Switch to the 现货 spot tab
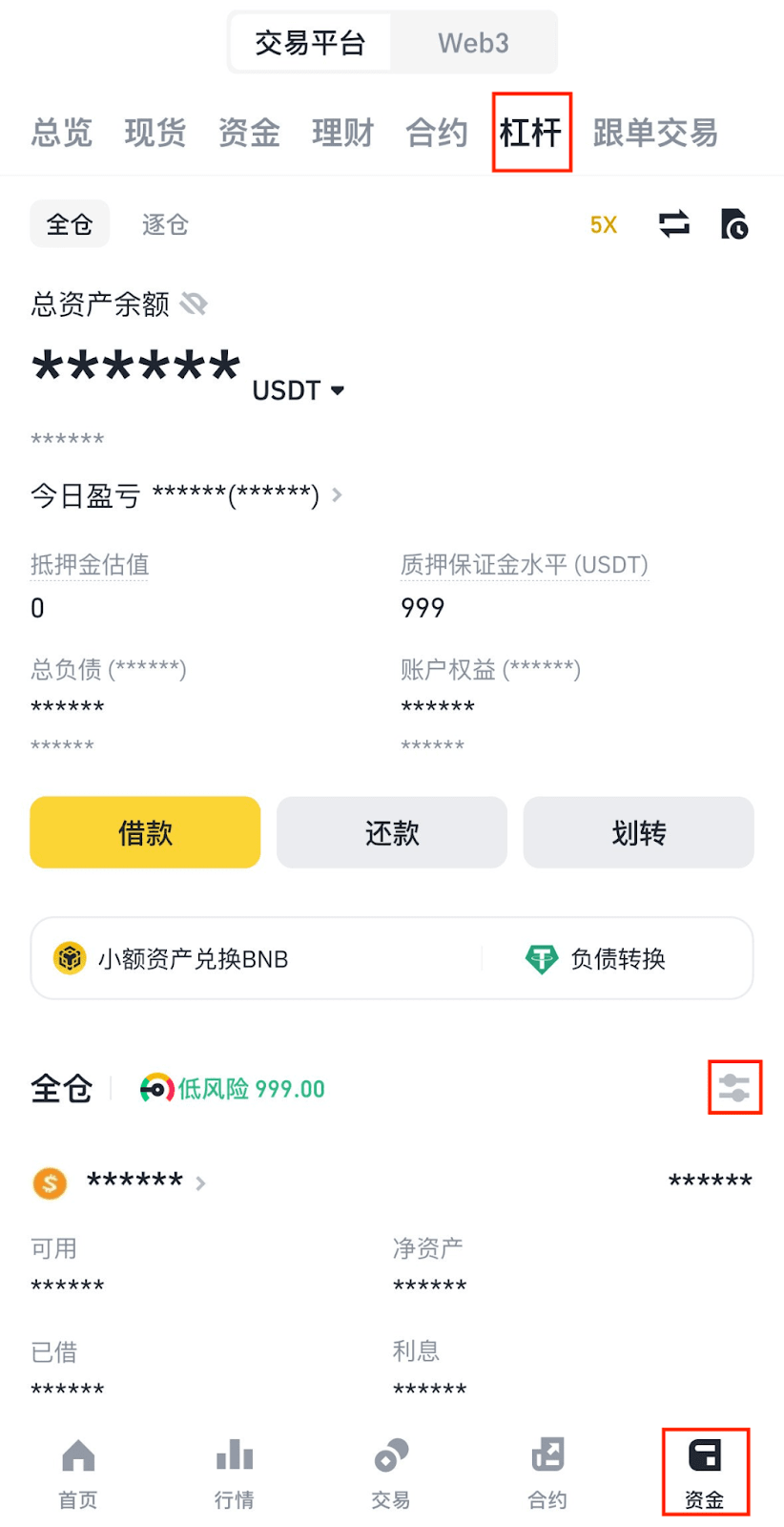This screenshot has width=784, height=1527. coord(155,133)
